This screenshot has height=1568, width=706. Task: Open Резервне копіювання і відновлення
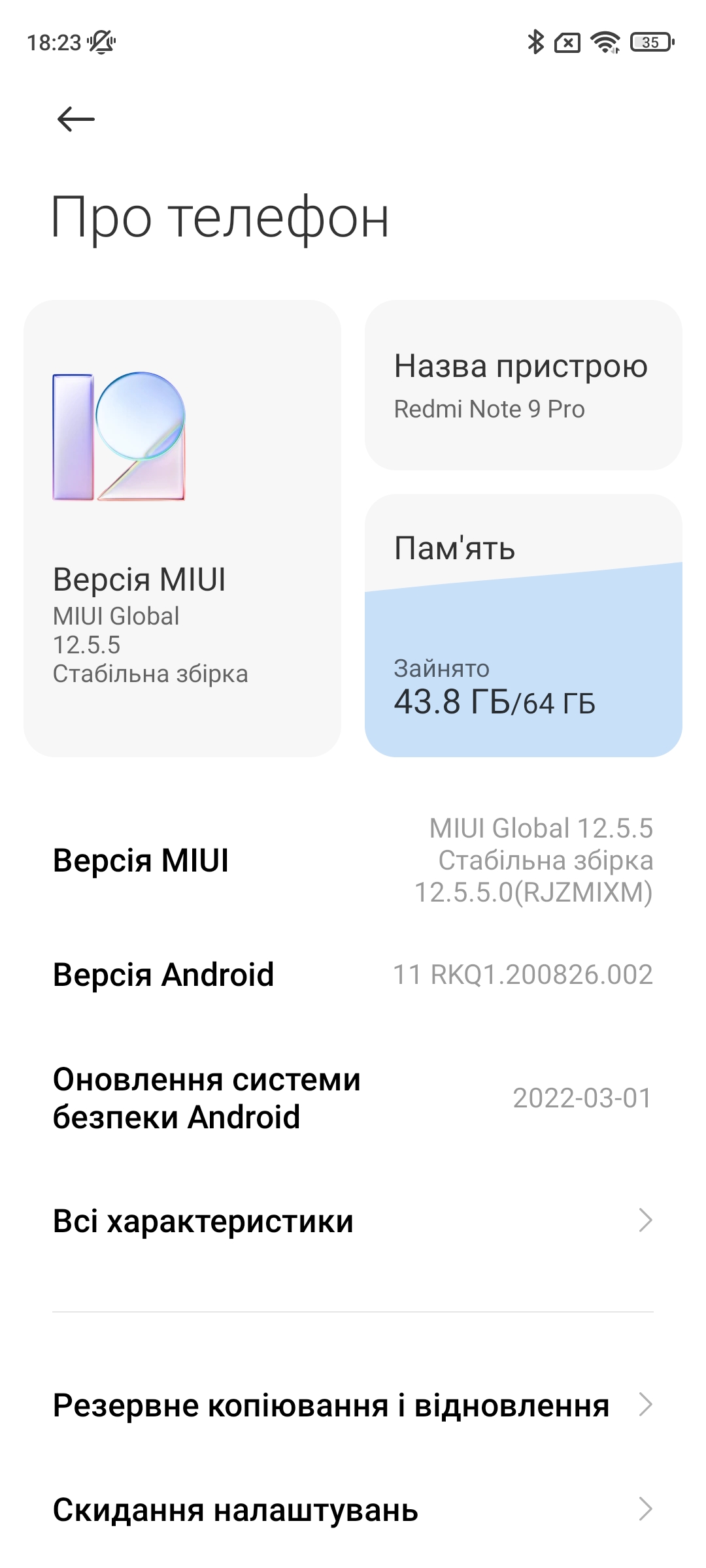tap(353, 1405)
